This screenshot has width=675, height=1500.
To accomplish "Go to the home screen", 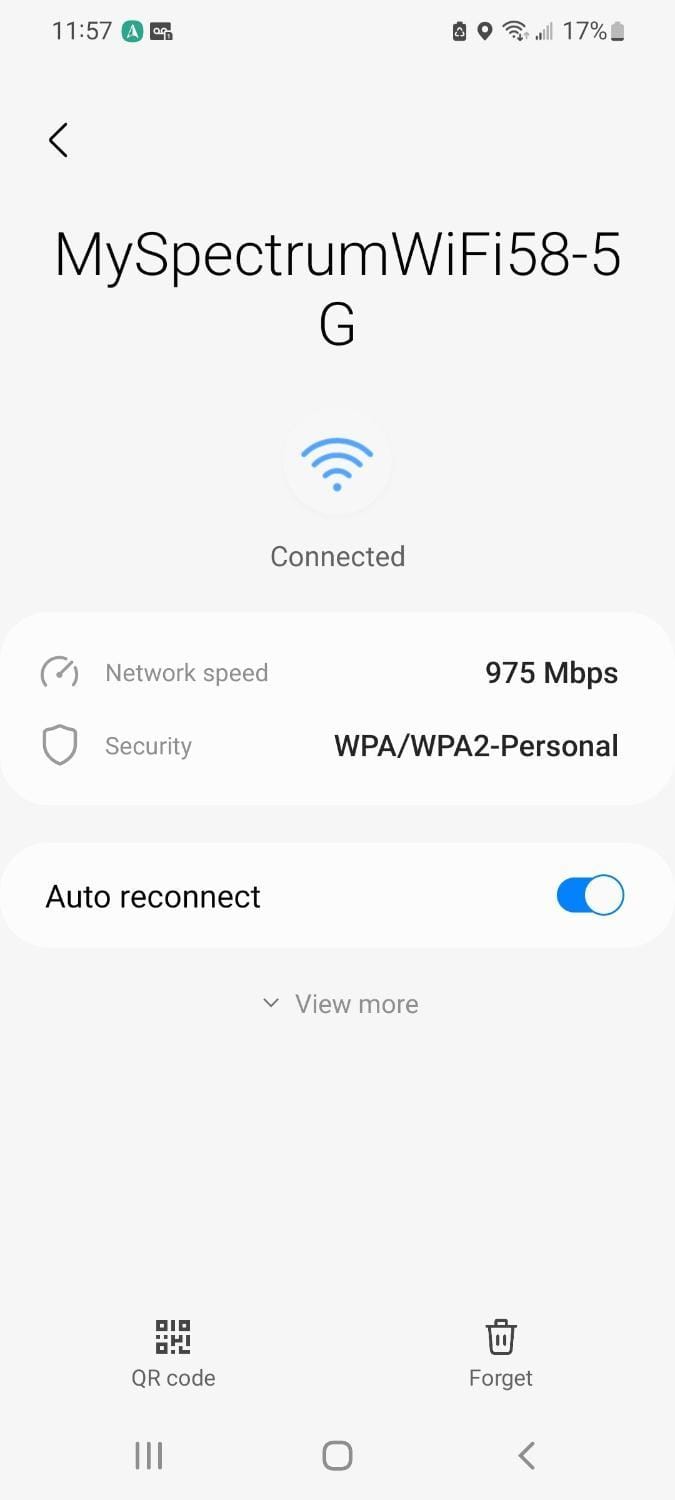I will click(x=337, y=1456).
